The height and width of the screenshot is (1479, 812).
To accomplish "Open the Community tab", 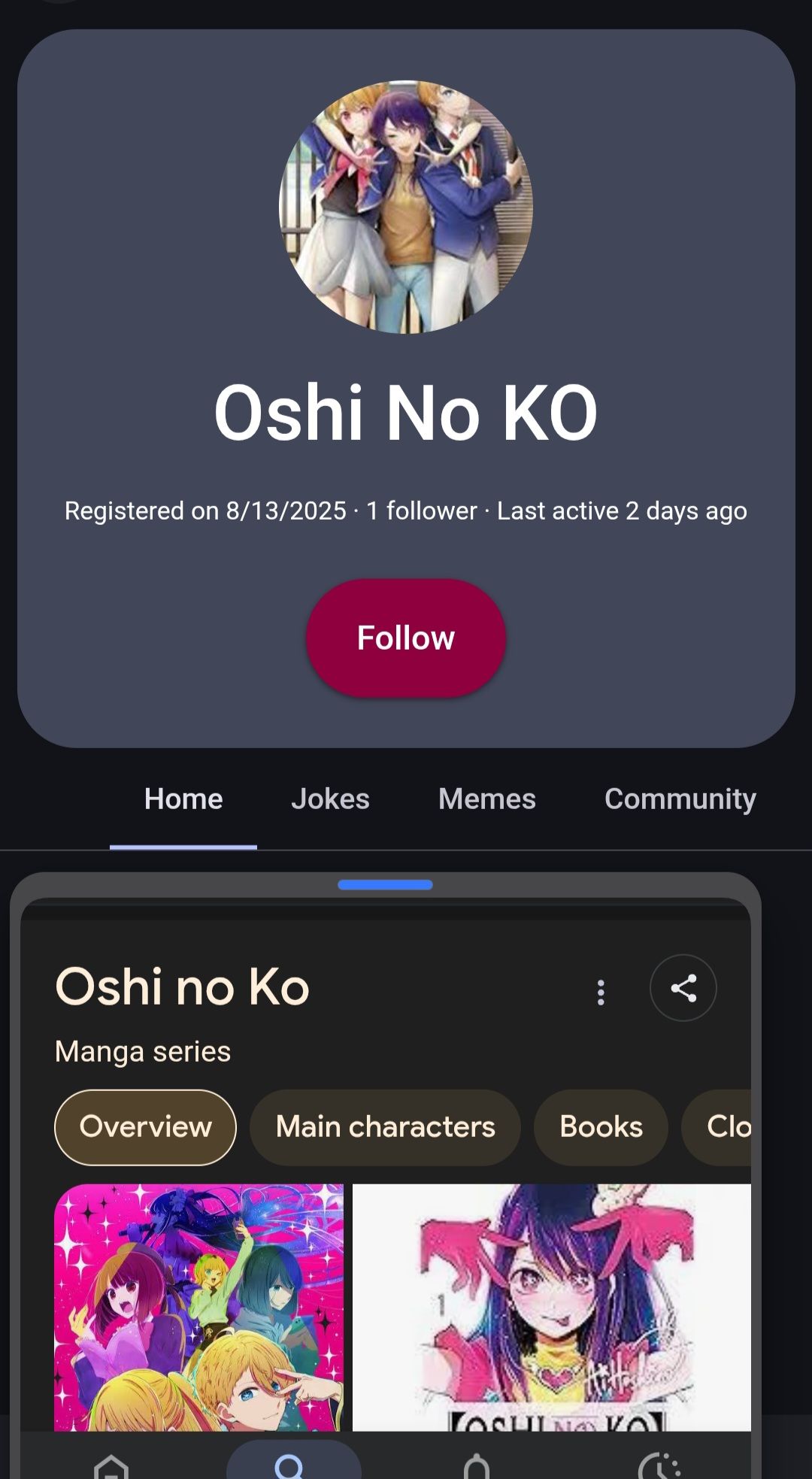I will point(680,799).
